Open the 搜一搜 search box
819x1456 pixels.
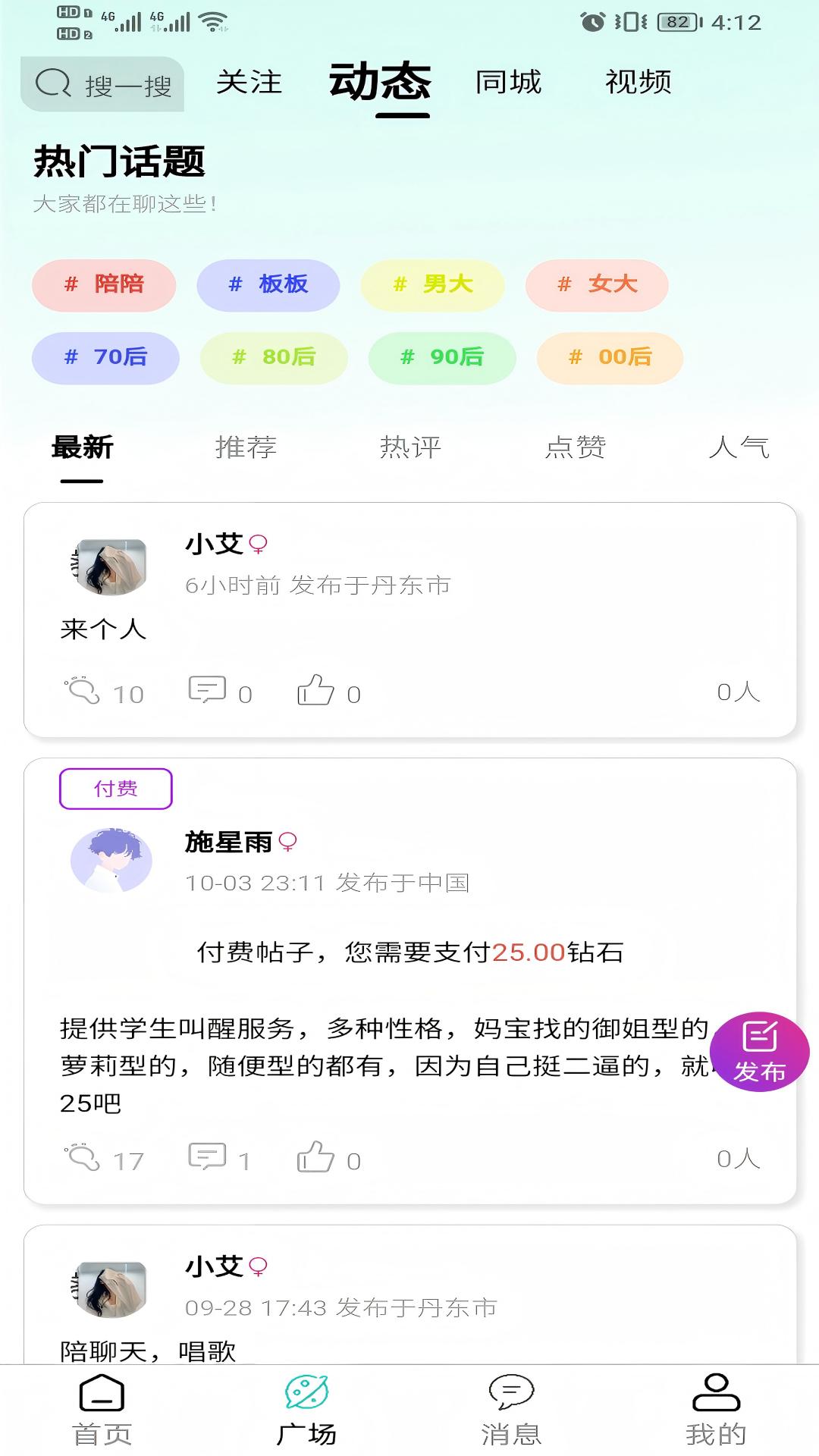coord(102,83)
